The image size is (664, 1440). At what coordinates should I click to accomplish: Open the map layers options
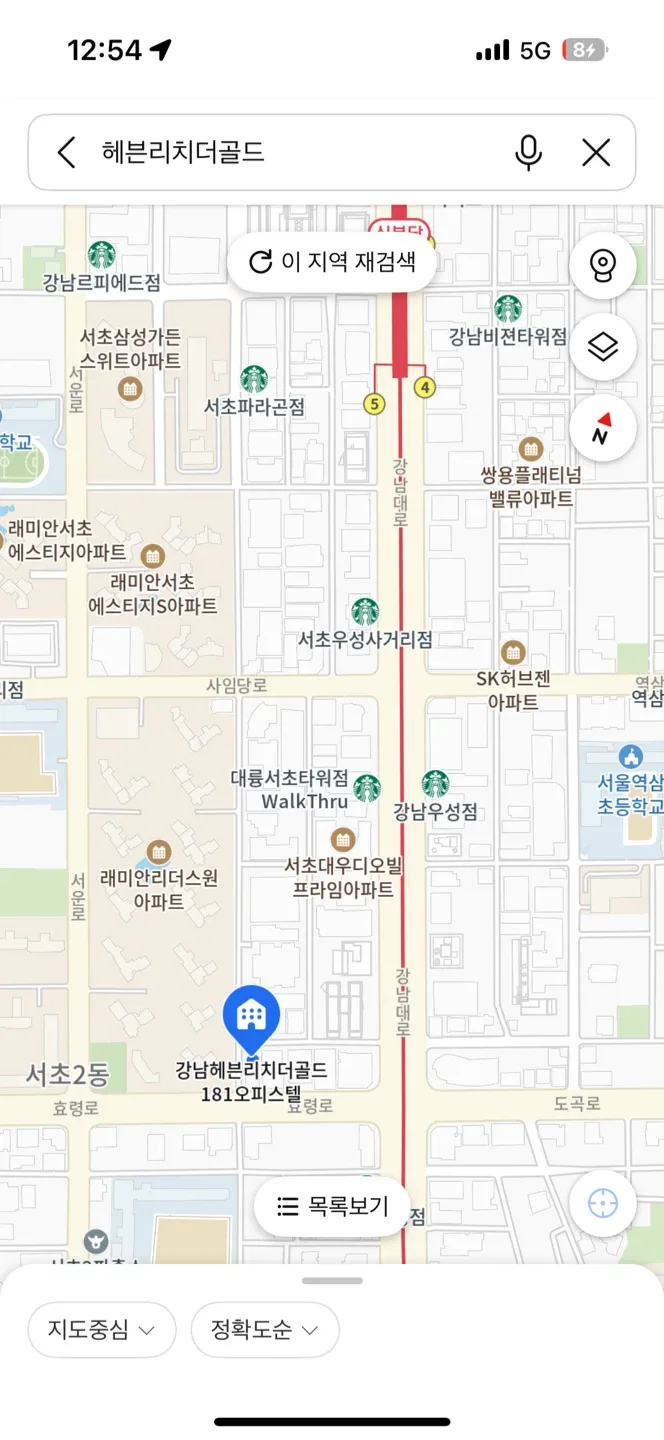point(602,347)
